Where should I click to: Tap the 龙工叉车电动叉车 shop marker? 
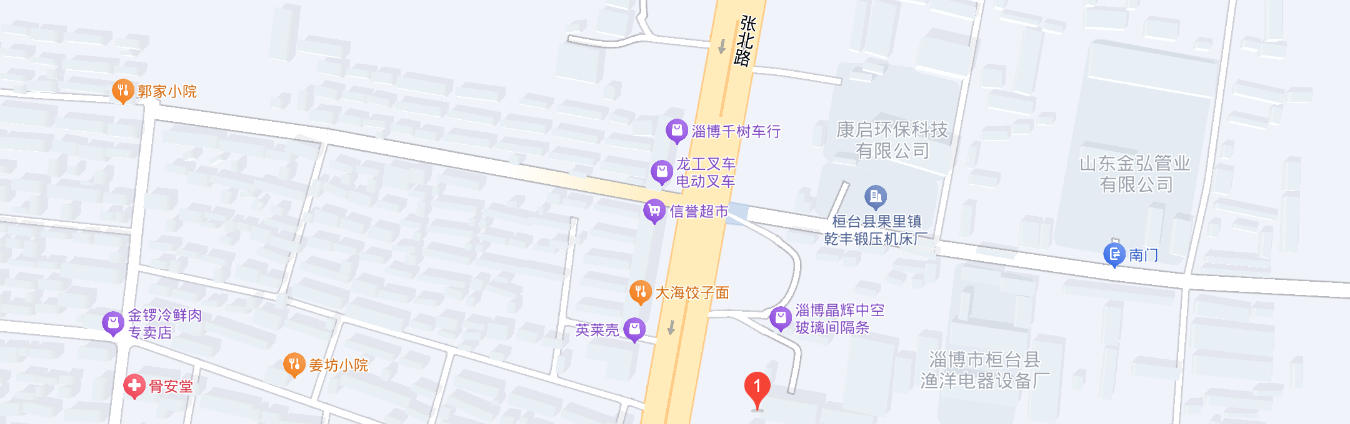[661, 172]
